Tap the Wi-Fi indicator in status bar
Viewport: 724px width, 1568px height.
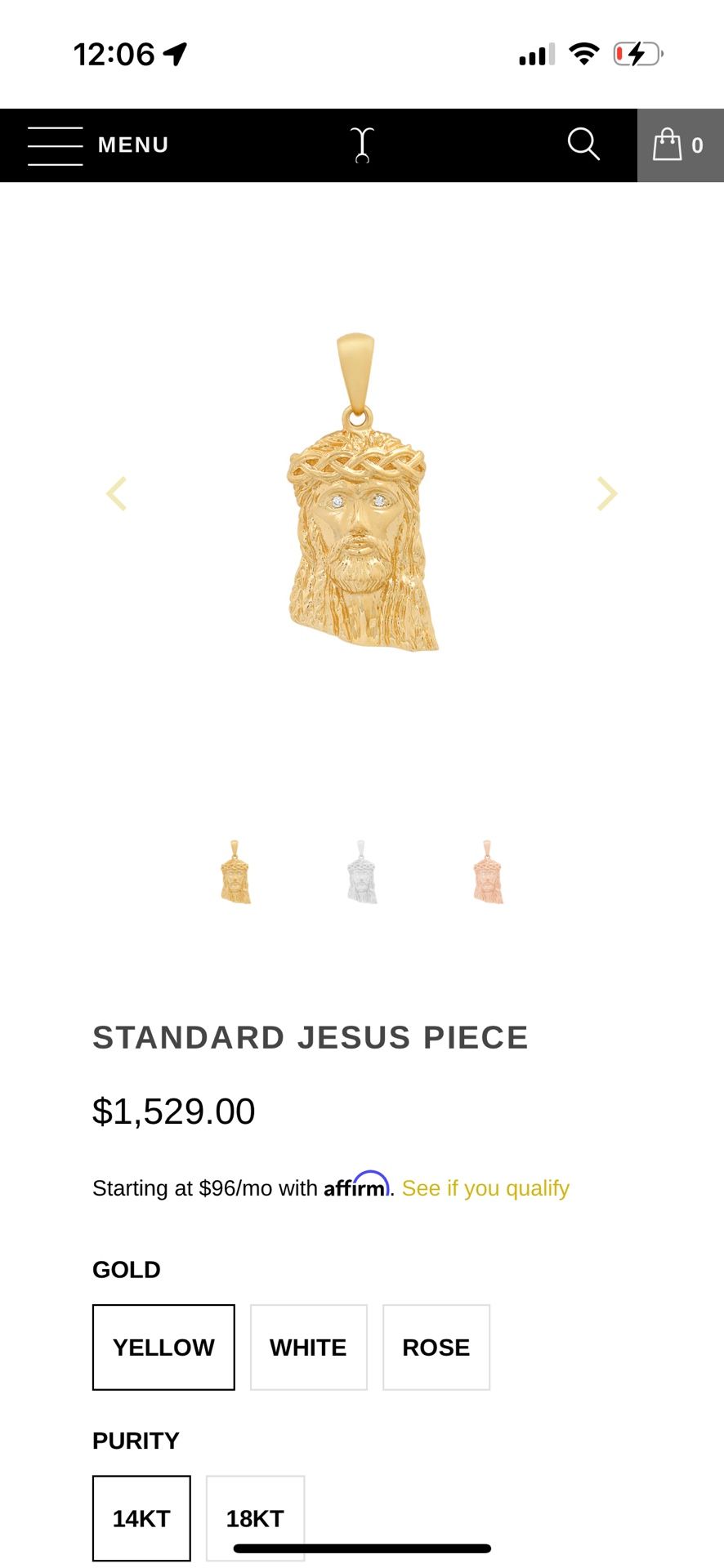pyautogui.click(x=582, y=54)
